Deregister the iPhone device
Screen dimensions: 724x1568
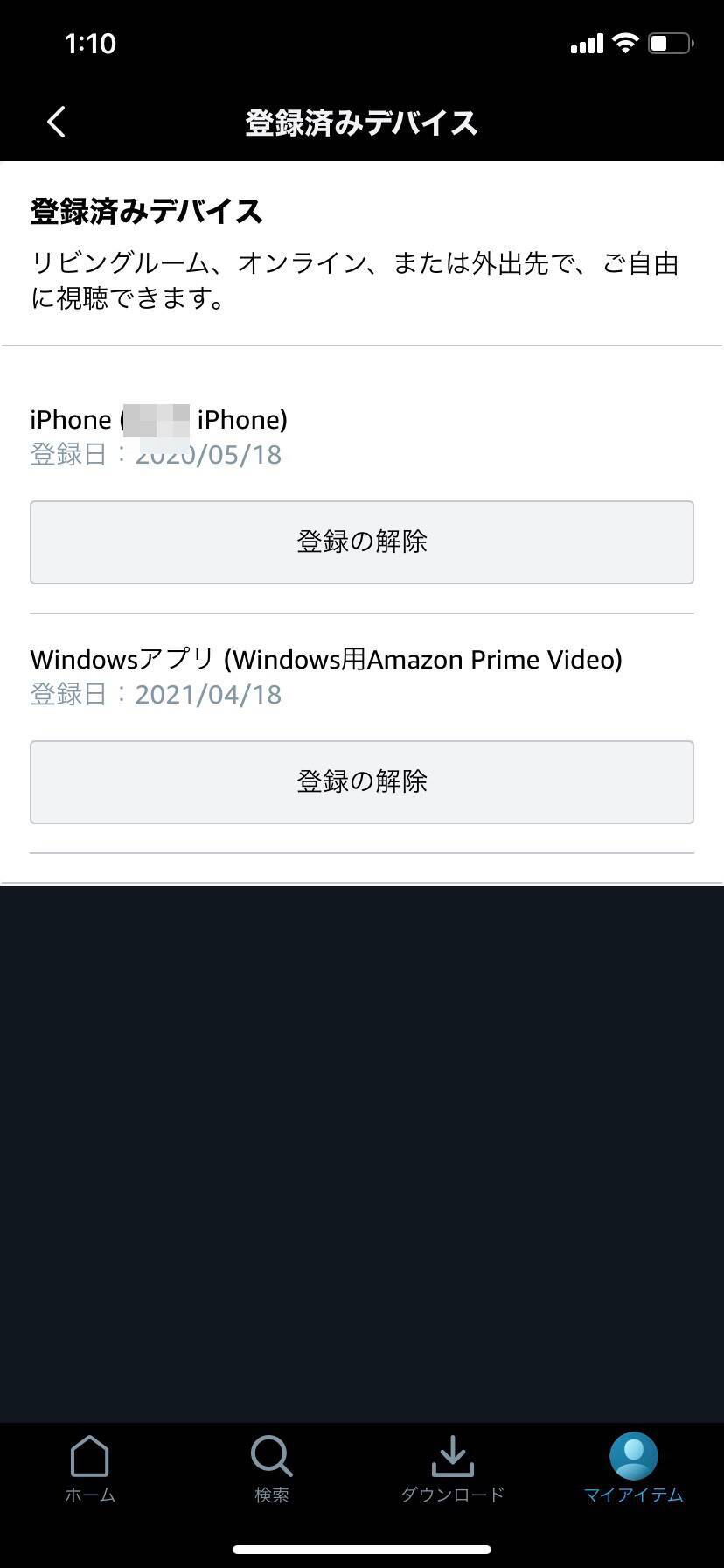coord(362,542)
